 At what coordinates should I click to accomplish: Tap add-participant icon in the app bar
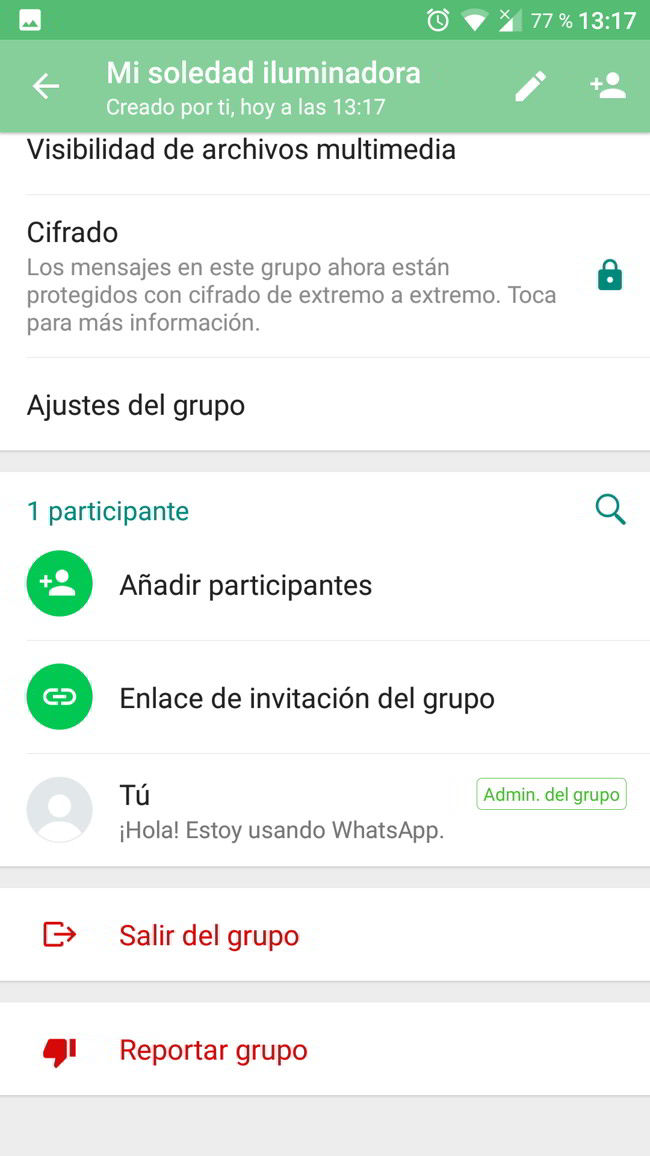607,87
